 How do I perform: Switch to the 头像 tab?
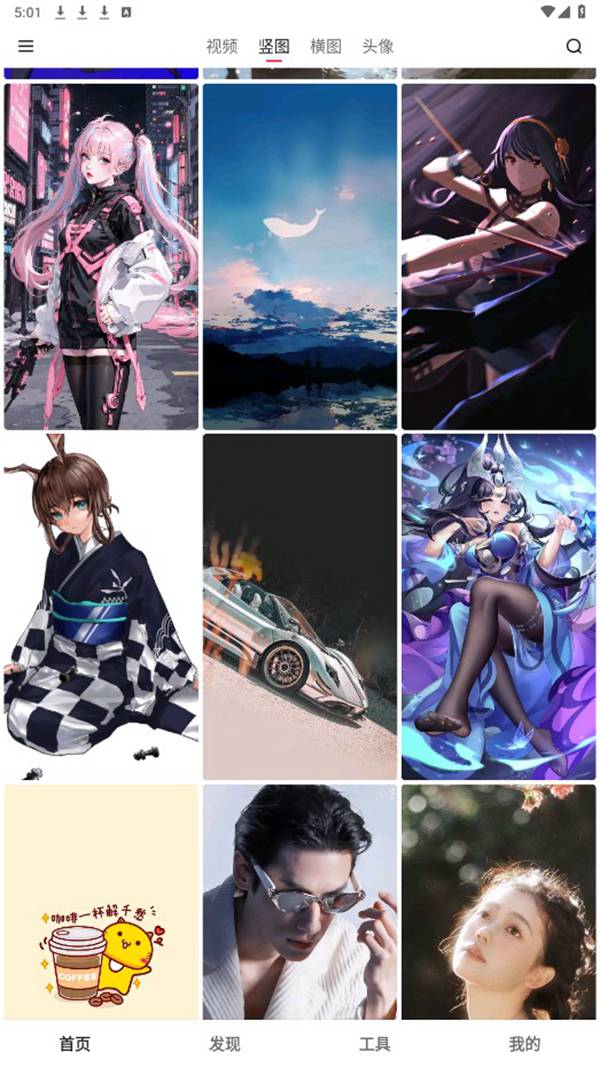[378, 46]
